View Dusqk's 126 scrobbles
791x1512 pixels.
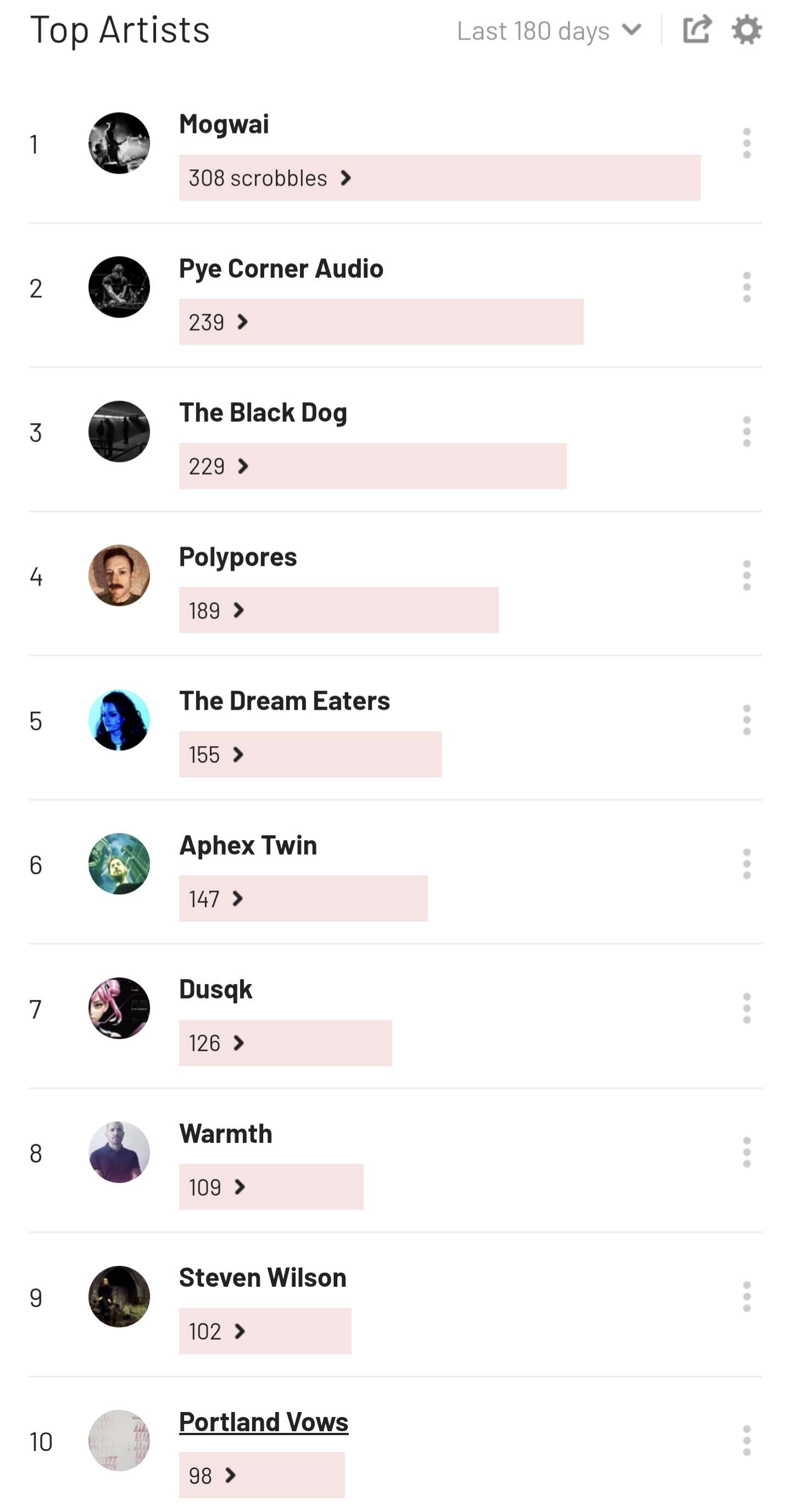click(285, 1042)
